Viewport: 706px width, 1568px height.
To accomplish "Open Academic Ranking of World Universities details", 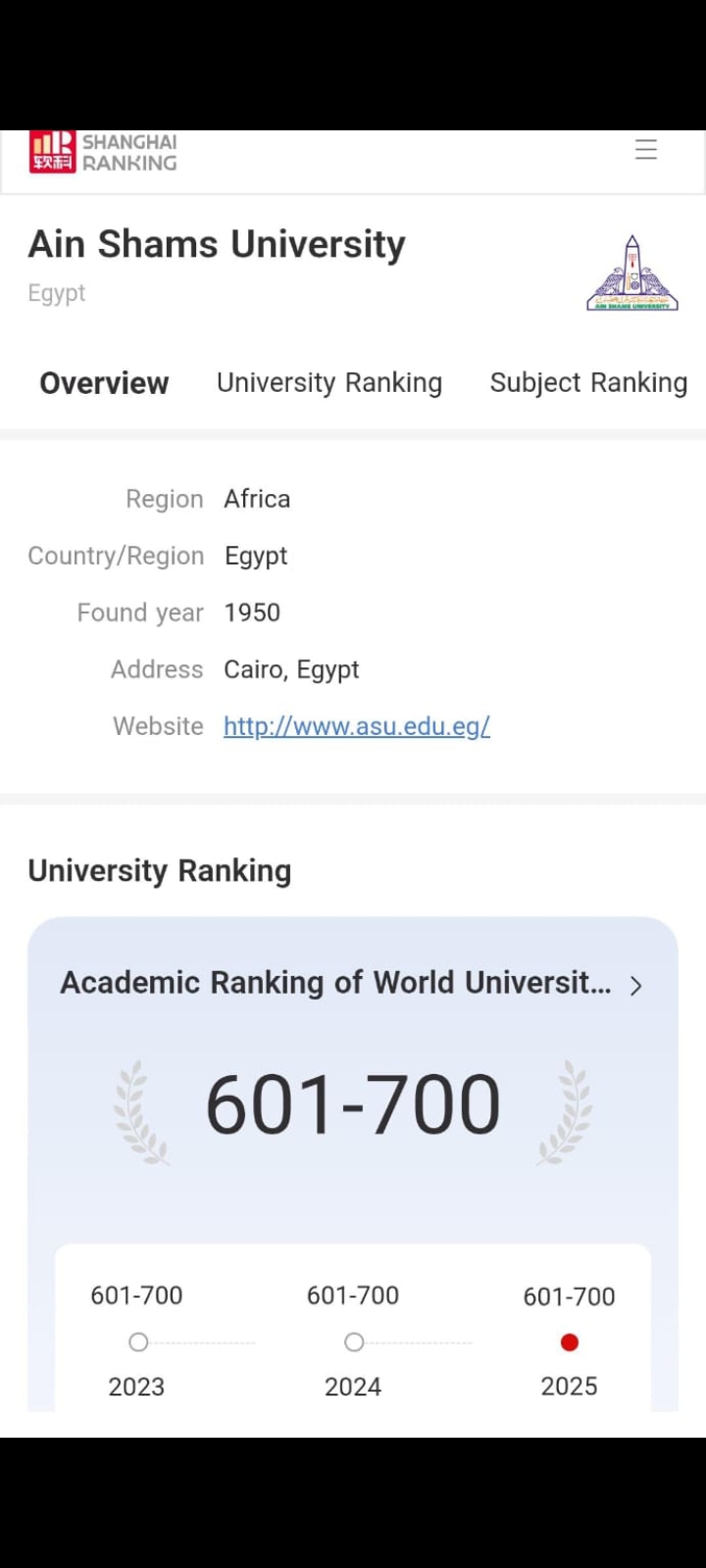I will click(352, 983).
